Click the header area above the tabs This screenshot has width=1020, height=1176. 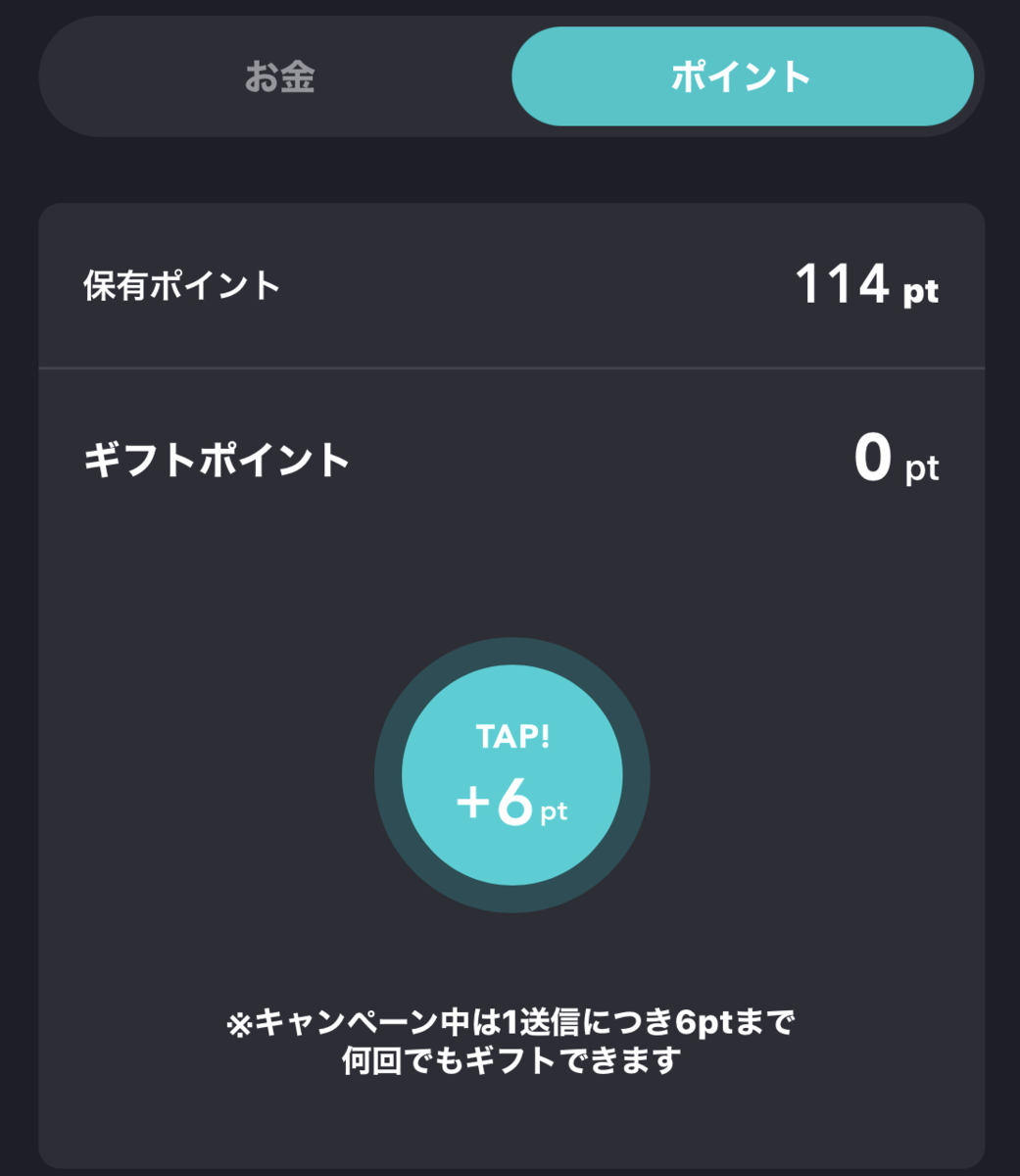pyautogui.click(x=510, y=12)
